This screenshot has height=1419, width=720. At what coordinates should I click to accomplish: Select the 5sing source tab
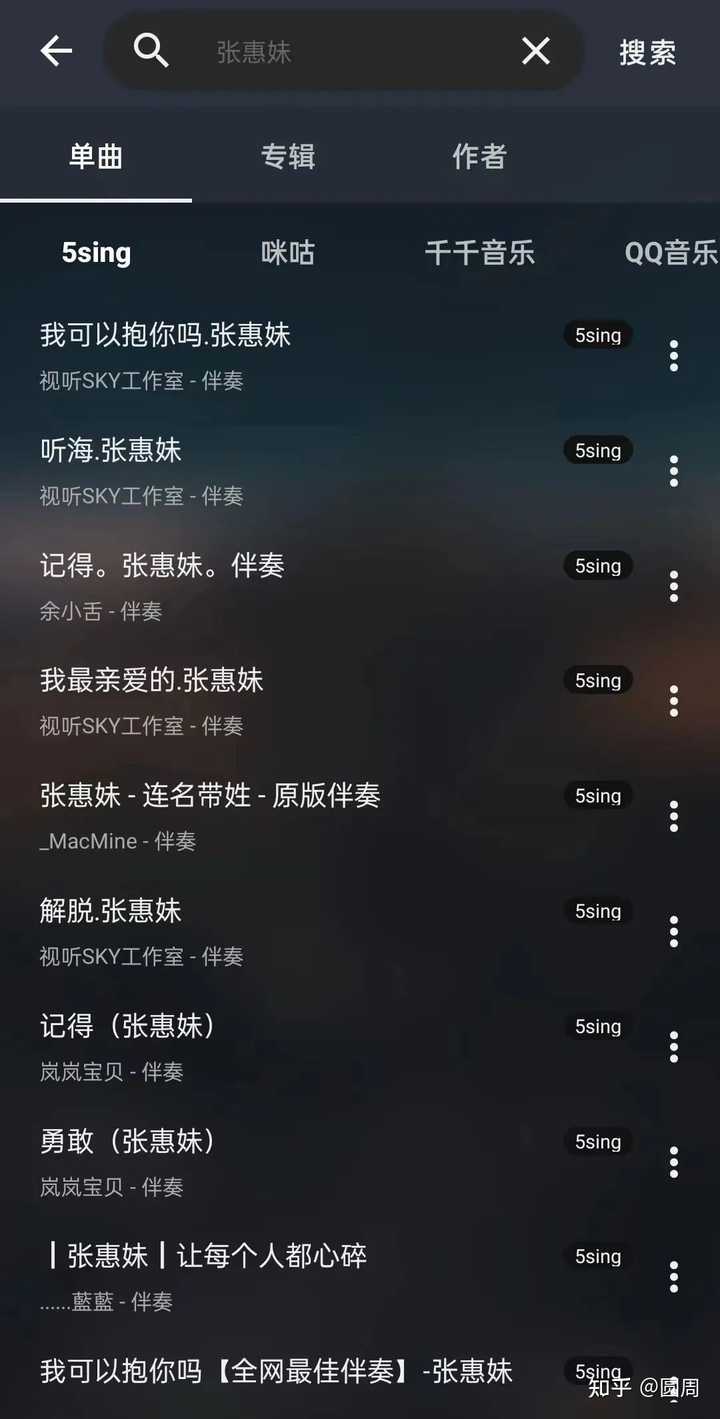pyautogui.click(x=96, y=253)
